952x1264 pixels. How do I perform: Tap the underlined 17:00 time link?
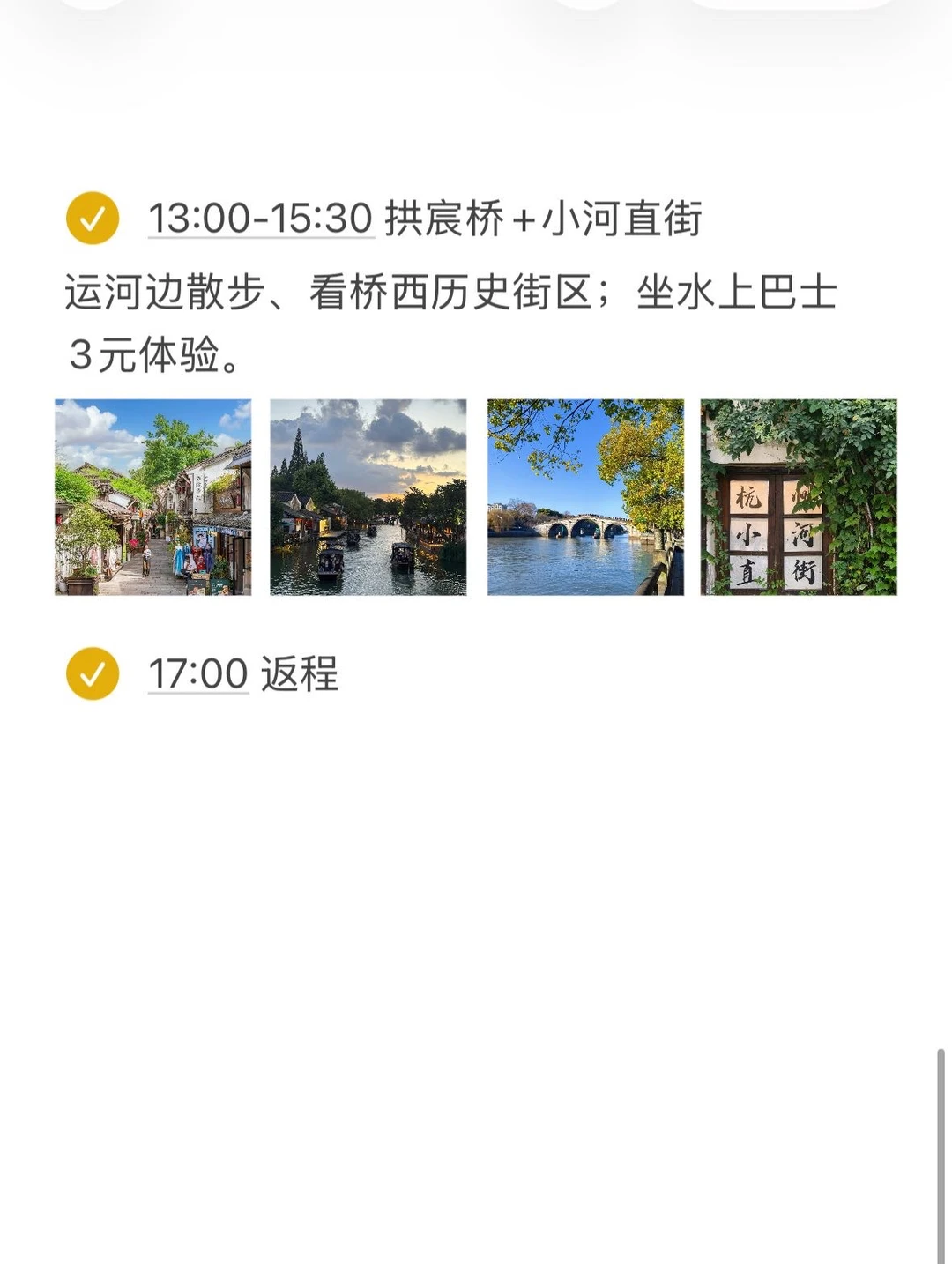198,674
